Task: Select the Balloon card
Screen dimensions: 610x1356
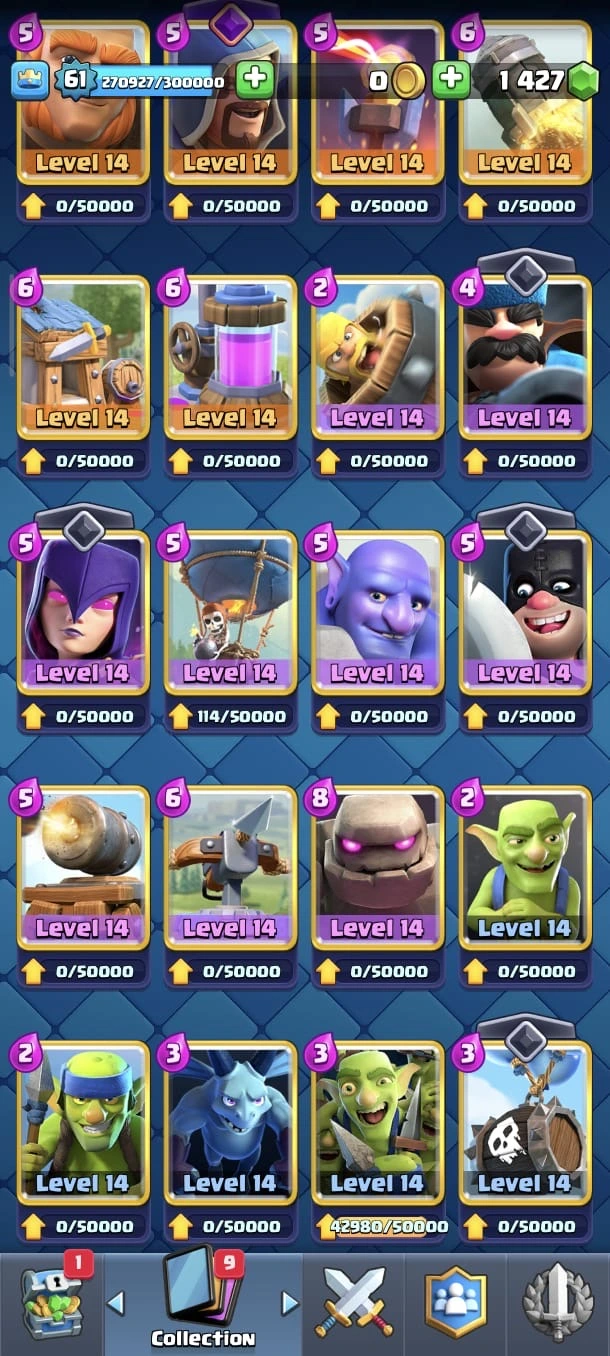Action: coord(230,612)
